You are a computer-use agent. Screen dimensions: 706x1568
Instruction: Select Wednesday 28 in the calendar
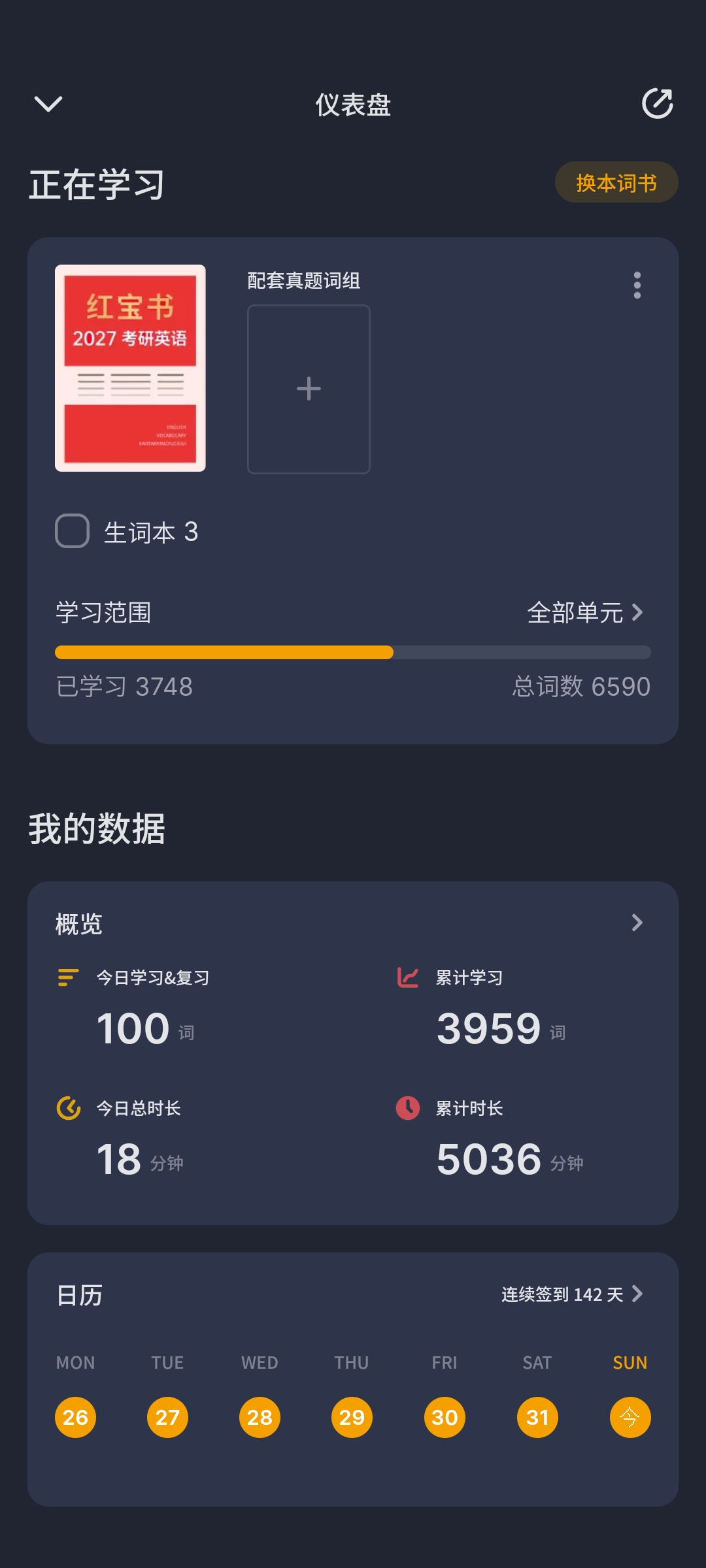(x=260, y=1417)
